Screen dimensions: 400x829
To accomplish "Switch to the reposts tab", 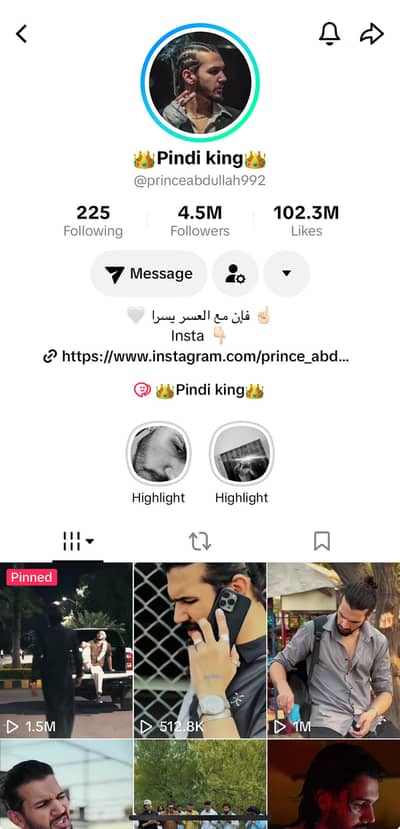I will [x=200, y=541].
